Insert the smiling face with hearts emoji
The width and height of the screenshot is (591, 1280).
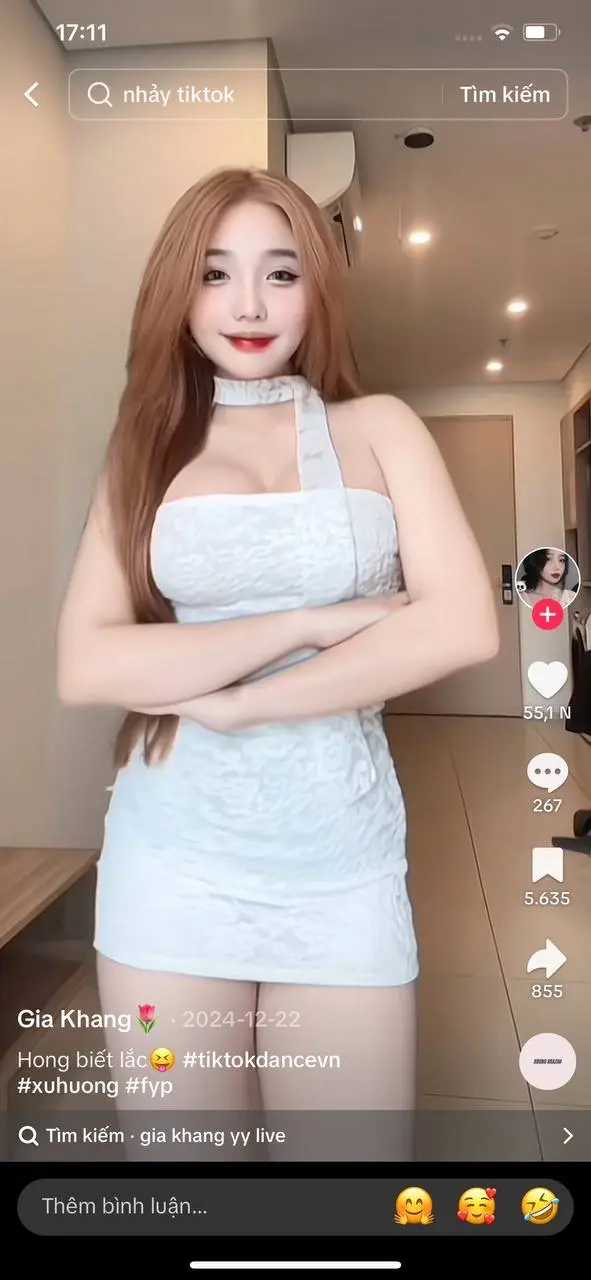(476, 1207)
